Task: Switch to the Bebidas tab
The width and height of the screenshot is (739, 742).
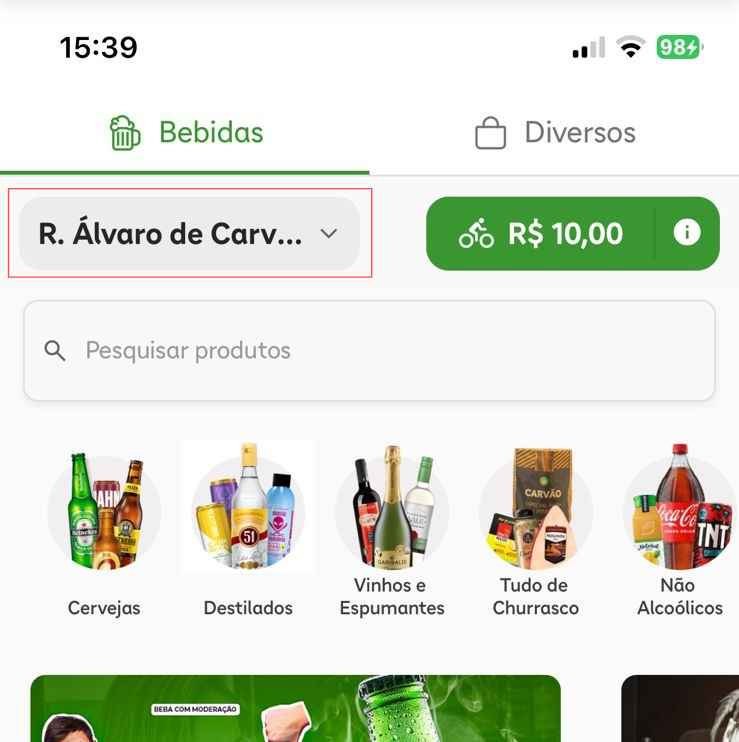Action: 186,133
